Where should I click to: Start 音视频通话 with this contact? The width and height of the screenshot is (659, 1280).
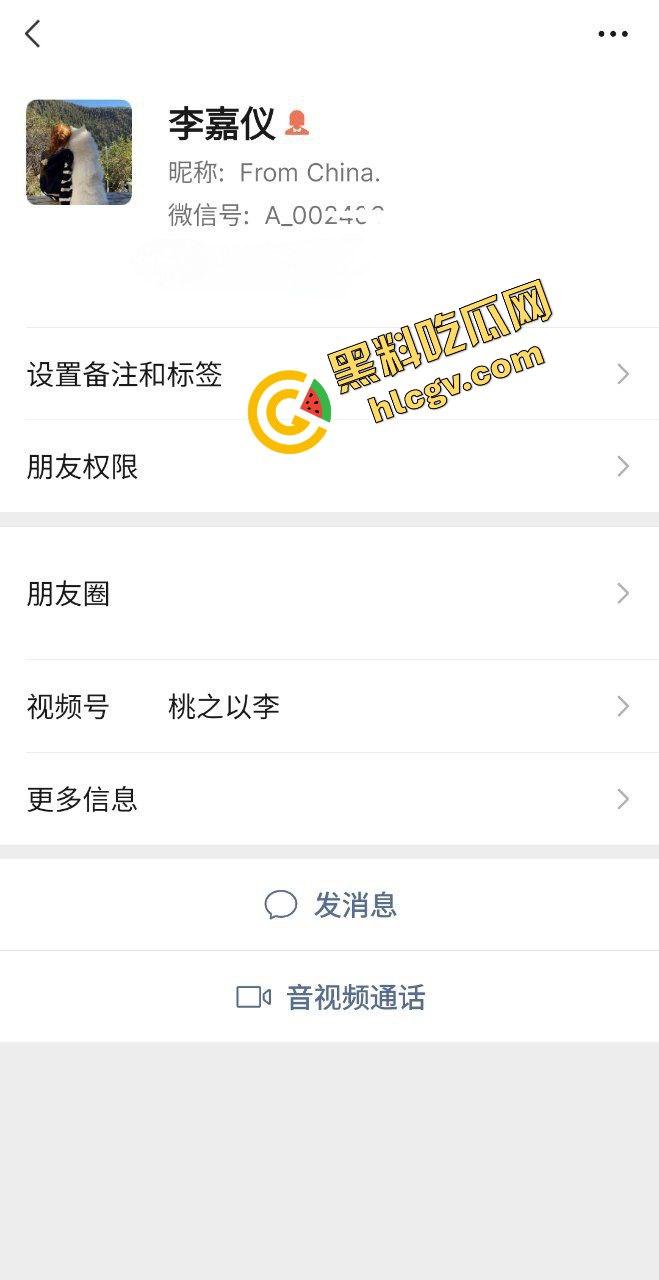coord(330,997)
